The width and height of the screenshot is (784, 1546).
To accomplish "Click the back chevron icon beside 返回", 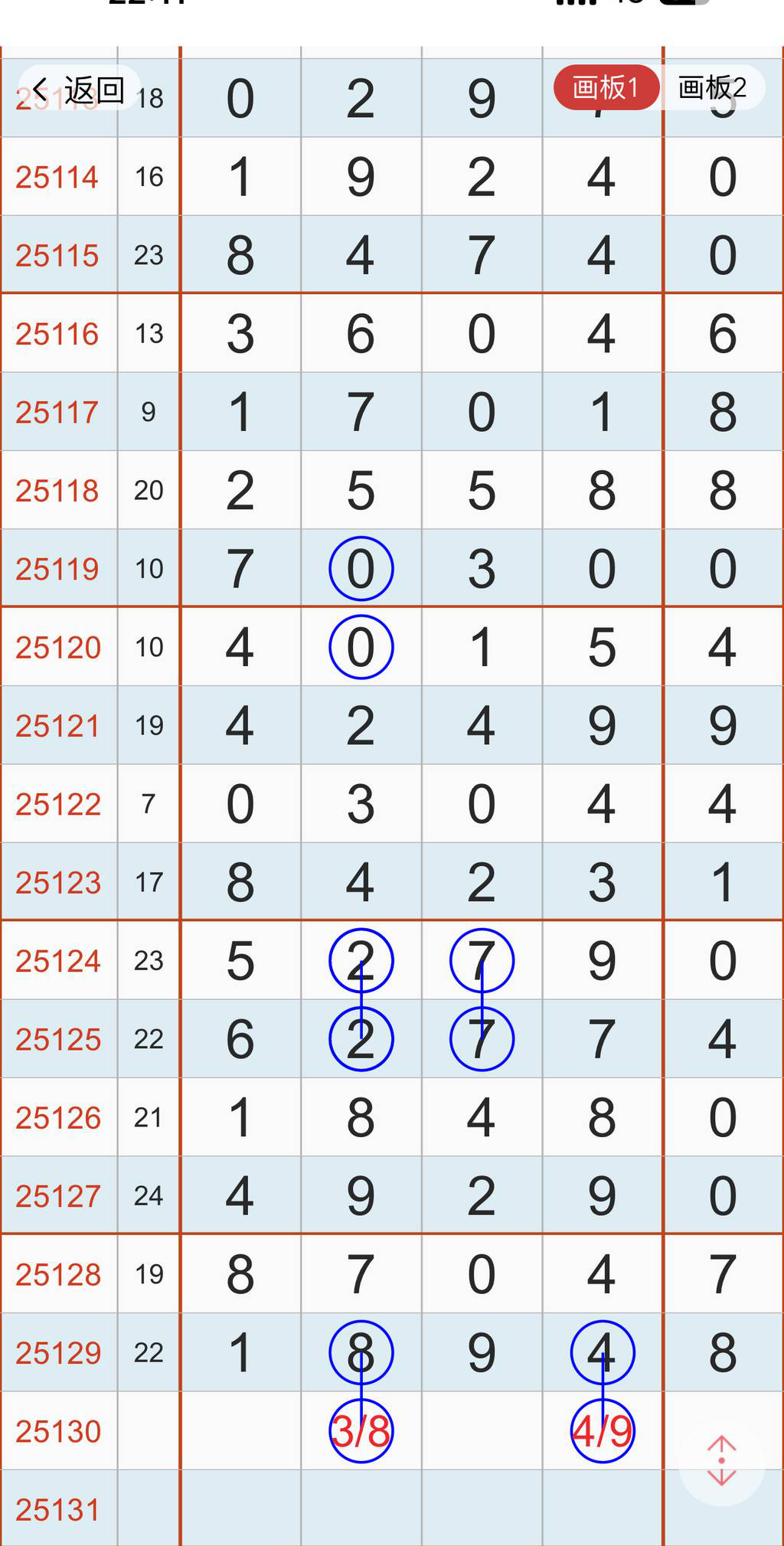I will 40,89.
